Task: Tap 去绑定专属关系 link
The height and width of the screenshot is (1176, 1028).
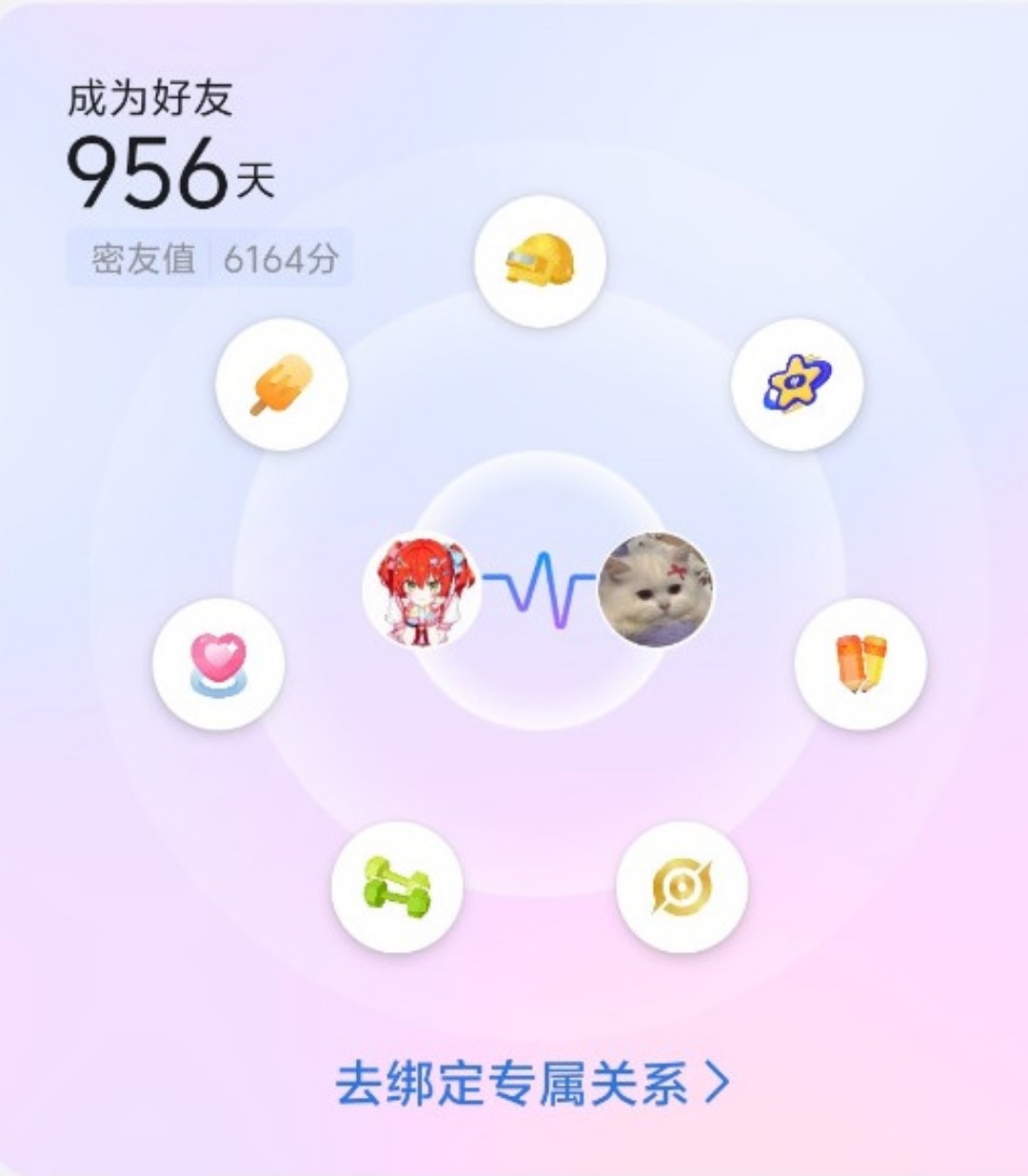Action: pyautogui.click(x=533, y=1084)
